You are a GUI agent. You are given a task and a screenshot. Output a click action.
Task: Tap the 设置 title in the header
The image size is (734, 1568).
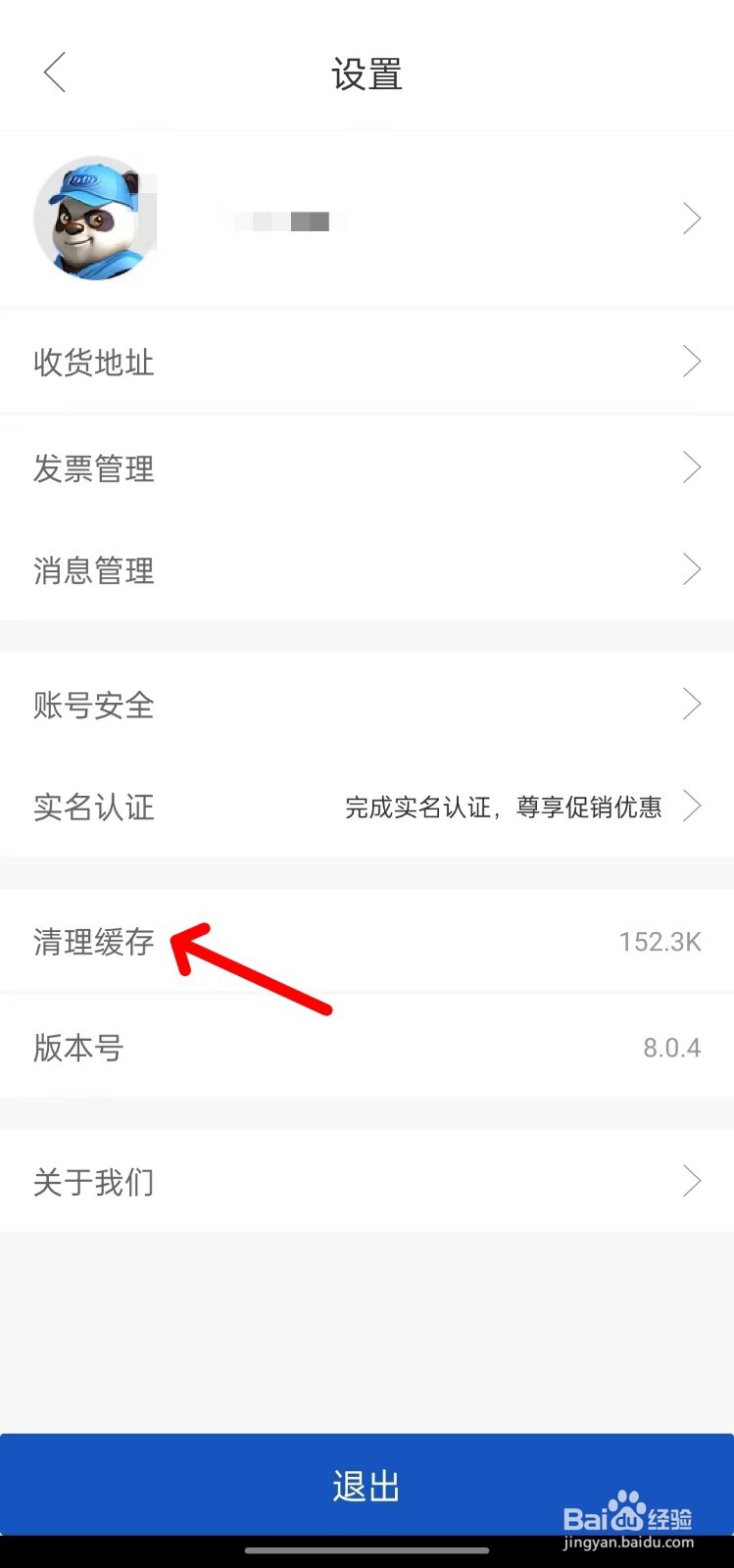367,74
